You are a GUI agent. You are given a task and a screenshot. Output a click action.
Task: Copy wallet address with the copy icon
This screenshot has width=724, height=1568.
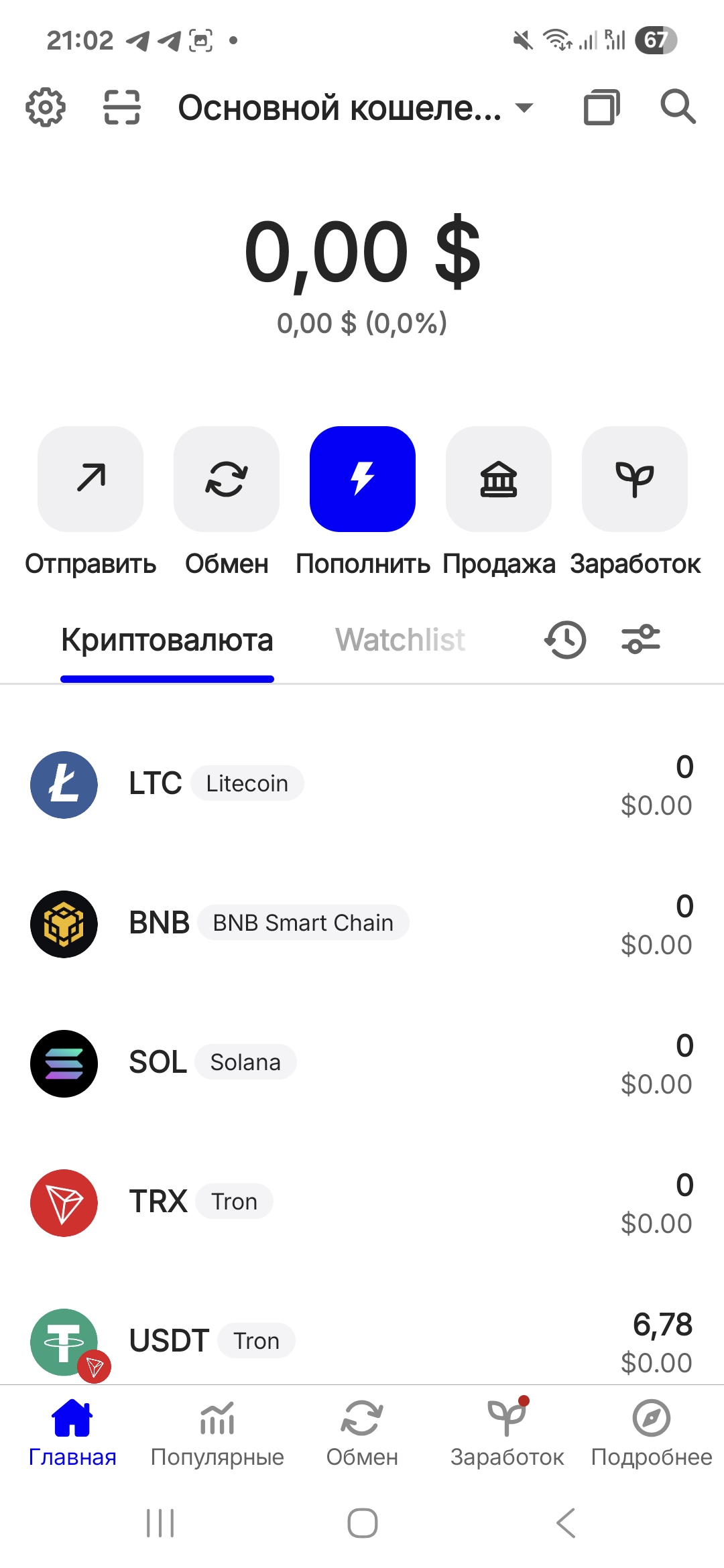click(601, 107)
